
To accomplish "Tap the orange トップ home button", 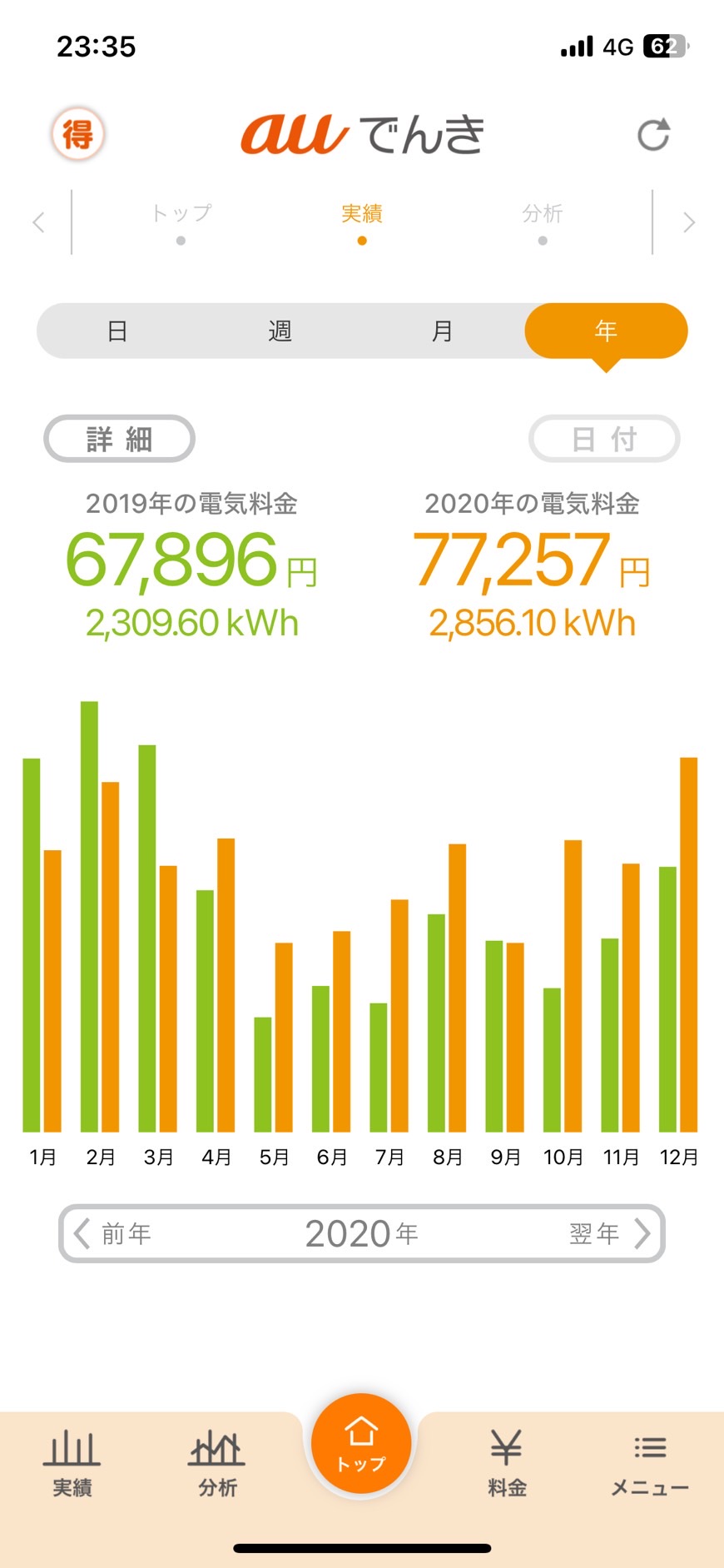I will click(x=361, y=1443).
